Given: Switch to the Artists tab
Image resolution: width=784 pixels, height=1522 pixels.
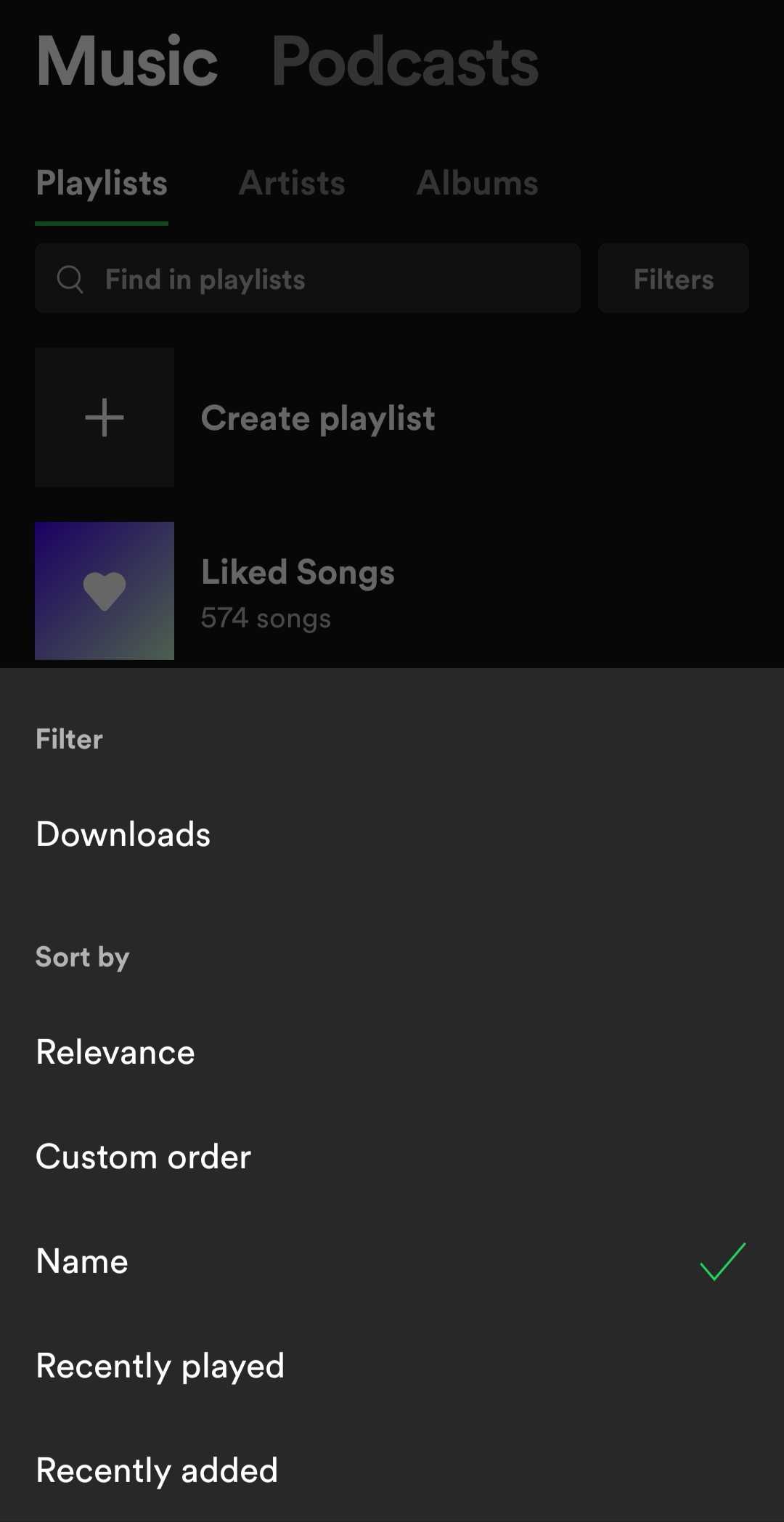Looking at the screenshot, I should click(x=292, y=183).
